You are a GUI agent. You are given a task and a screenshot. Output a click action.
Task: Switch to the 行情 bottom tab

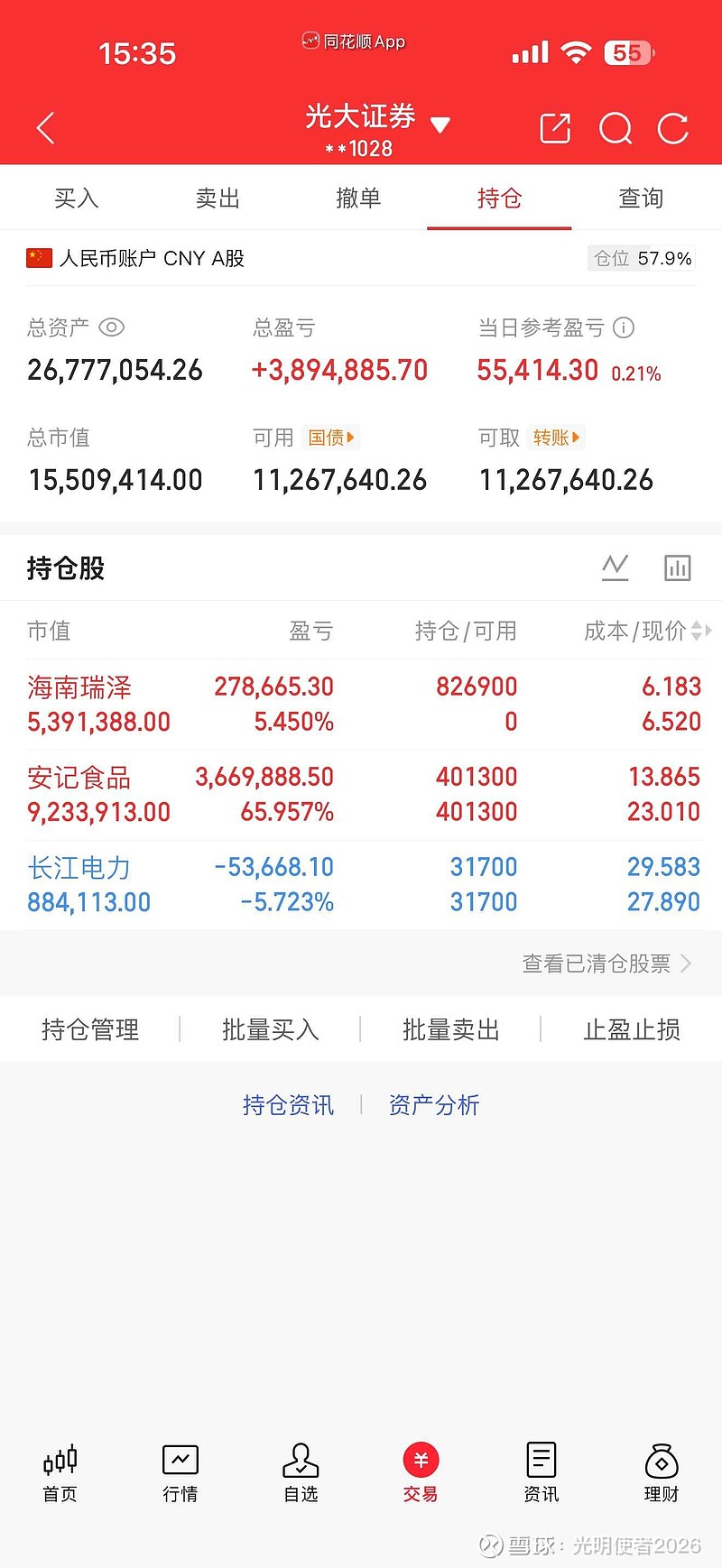pos(180,1473)
